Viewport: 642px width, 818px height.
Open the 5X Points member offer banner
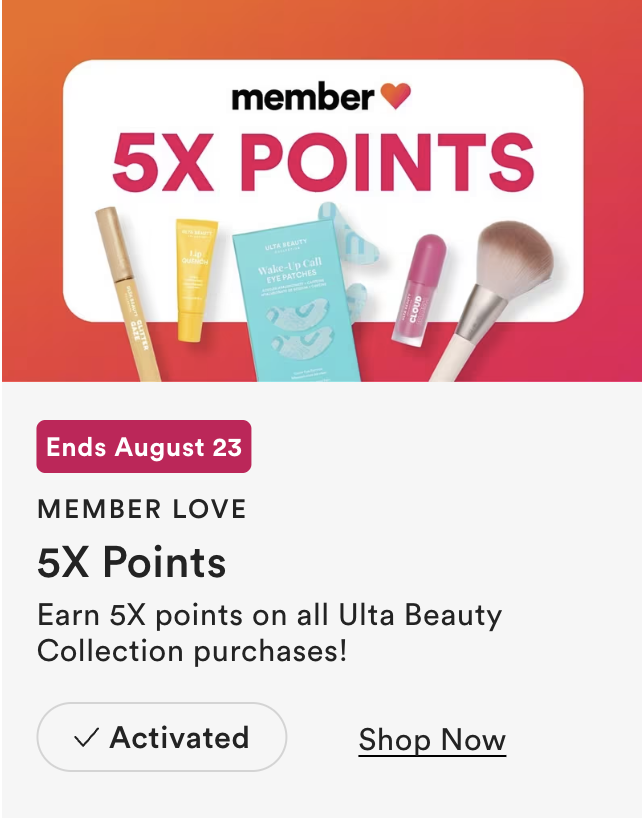pyautogui.click(x=322, y=192)
